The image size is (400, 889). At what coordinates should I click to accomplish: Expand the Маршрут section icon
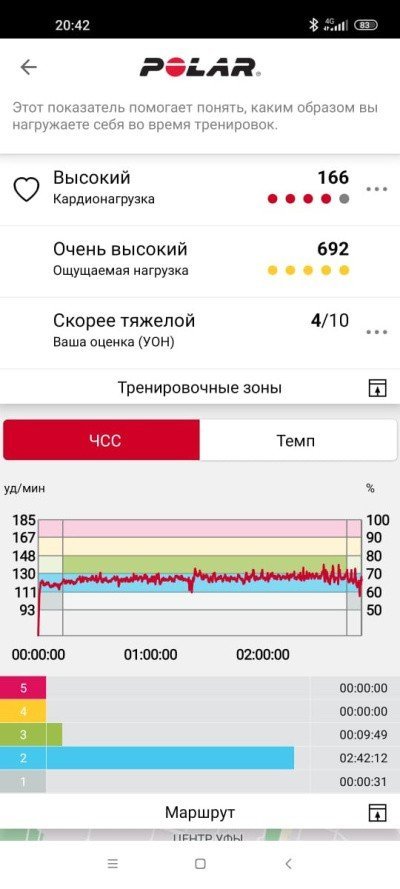(377, 812)
